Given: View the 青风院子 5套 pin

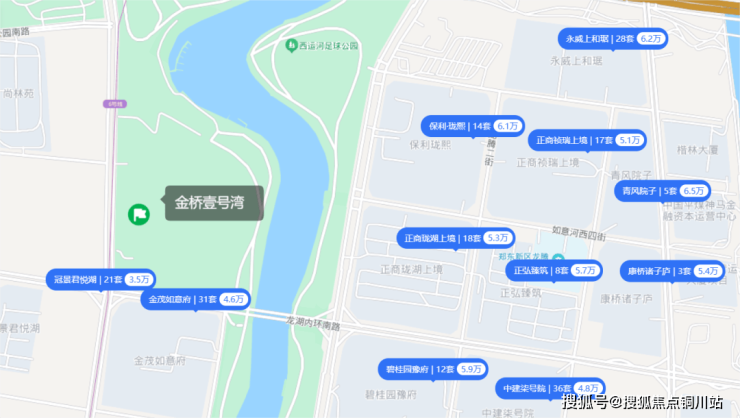Looking at the screenshot, I should (662, 190).
